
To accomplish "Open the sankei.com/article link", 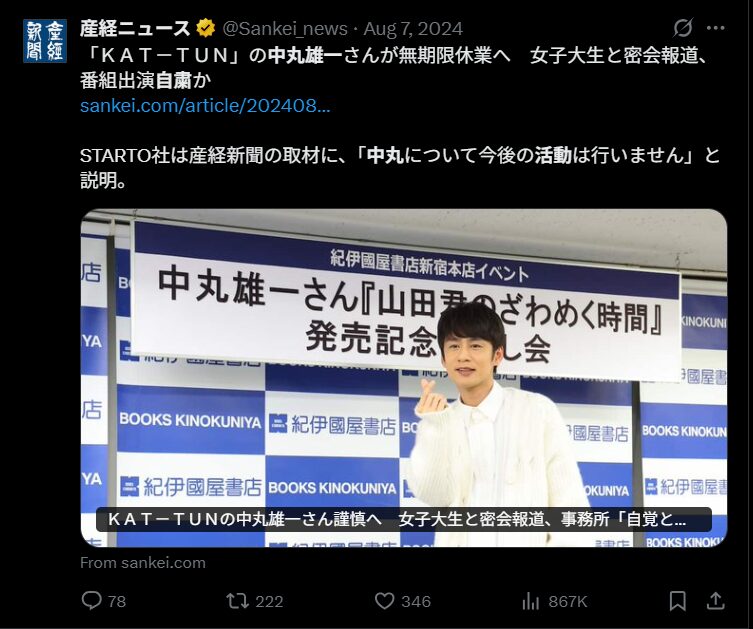I will [x=204, y=105].
